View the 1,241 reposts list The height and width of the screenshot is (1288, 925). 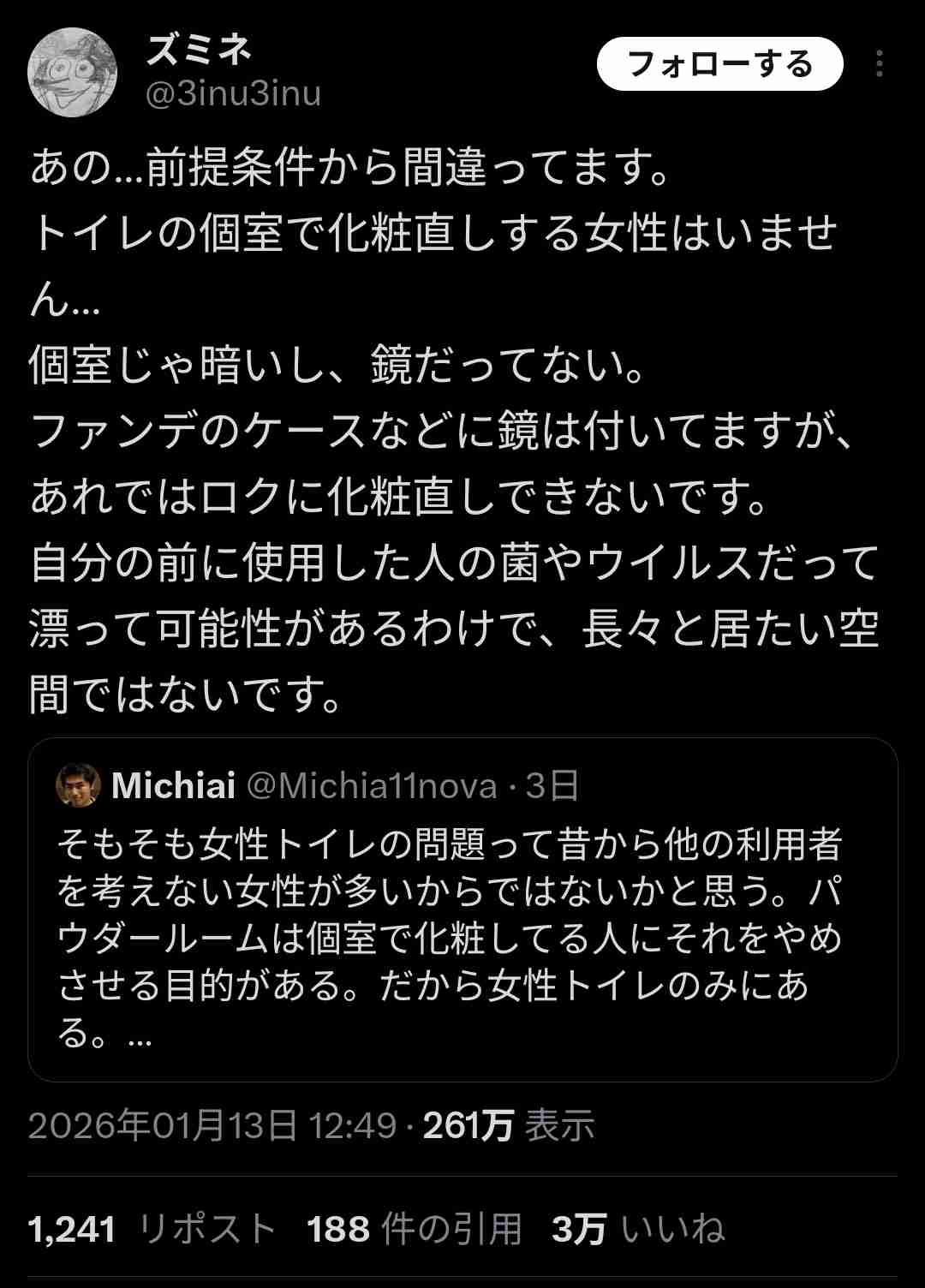(152, 1229)
